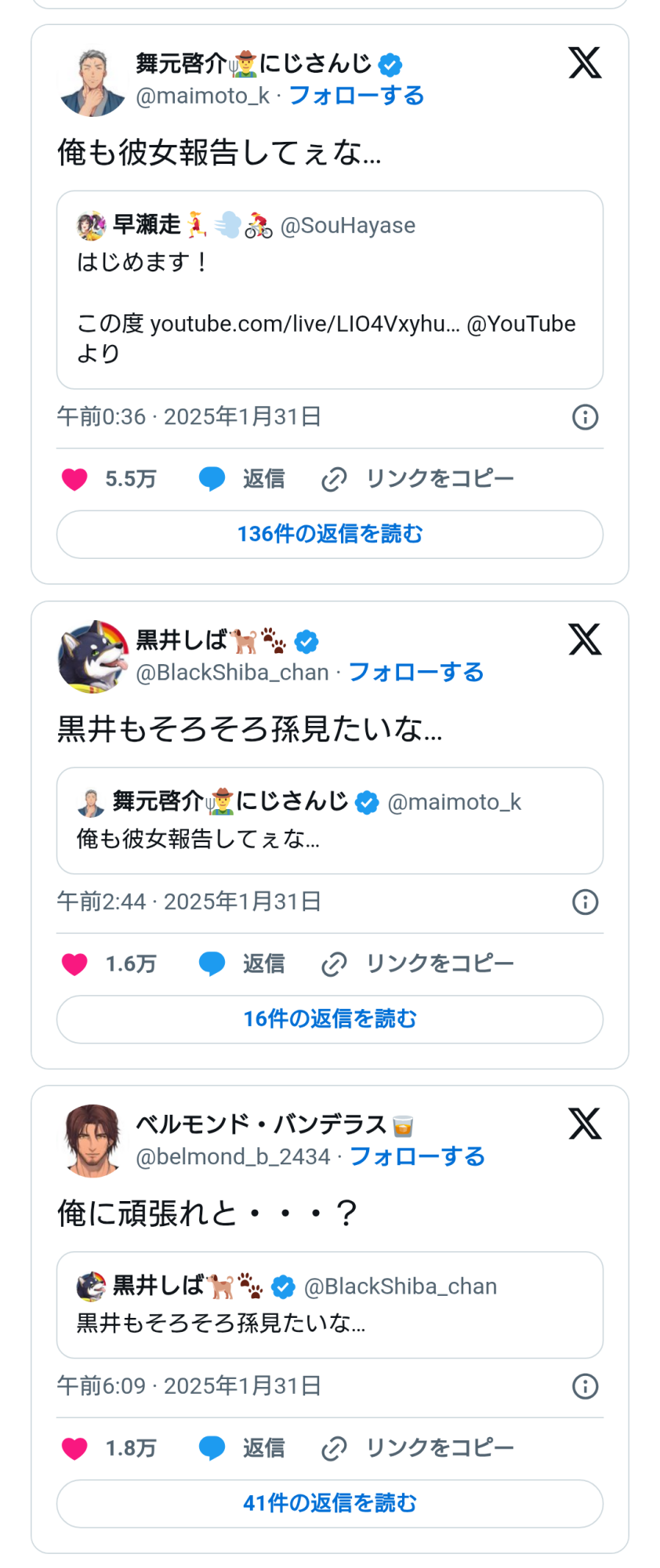Reply to 舞元啓介's tweet
This screenshot has width=660, height=1568.
[241, 479]
